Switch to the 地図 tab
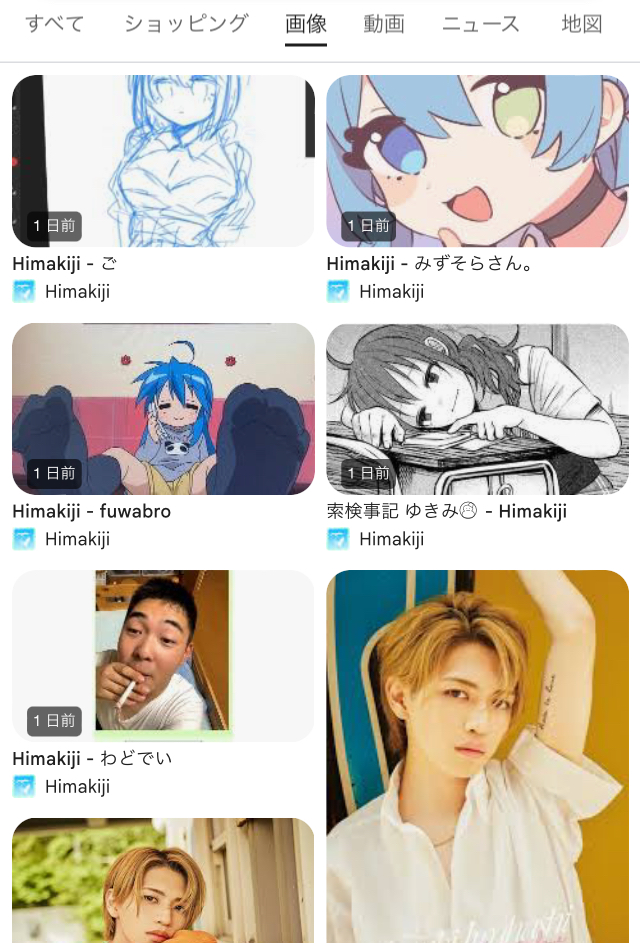The image size is (640, 943). (x=582, y=24)
